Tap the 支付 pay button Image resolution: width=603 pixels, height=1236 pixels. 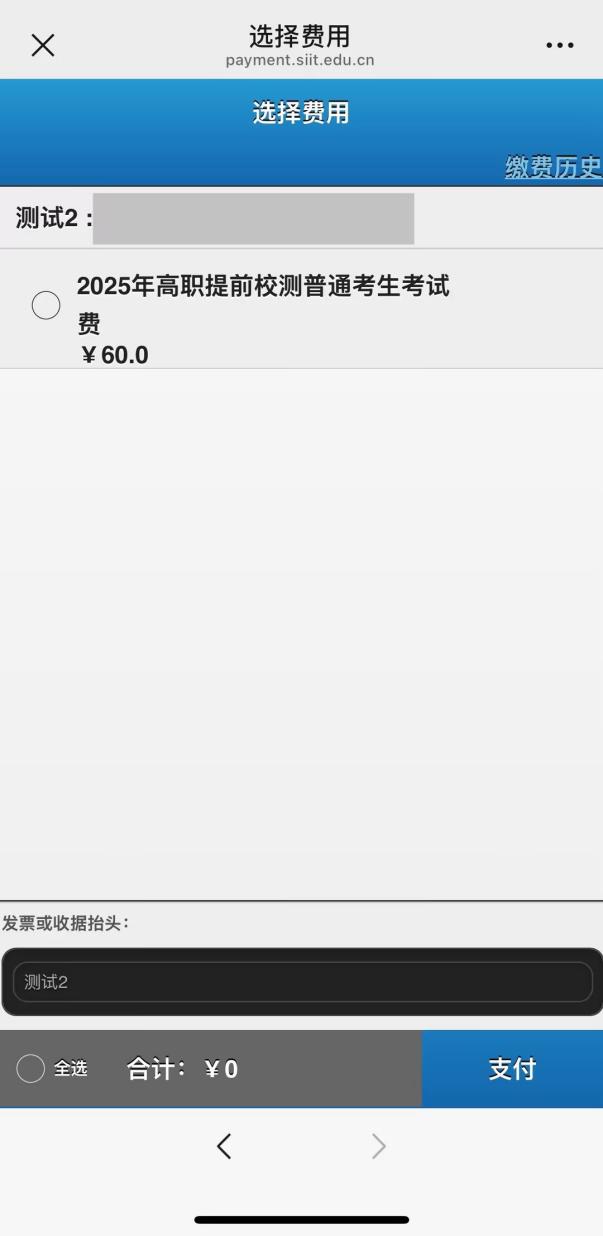click(512, 1069)
